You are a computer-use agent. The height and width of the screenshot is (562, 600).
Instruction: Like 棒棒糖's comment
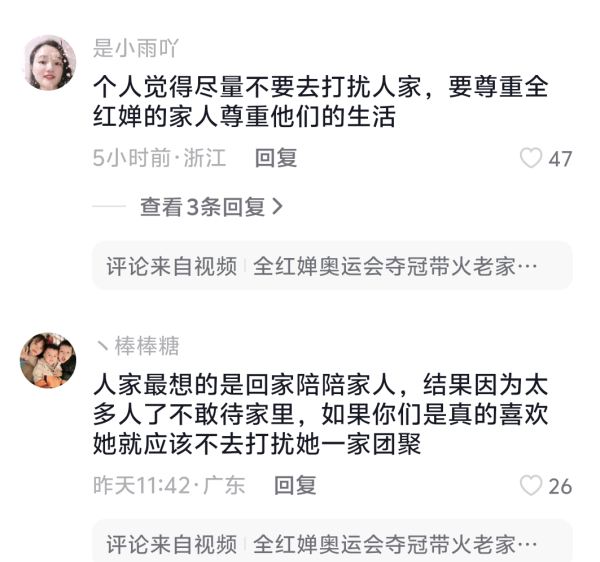click(531, 486)
